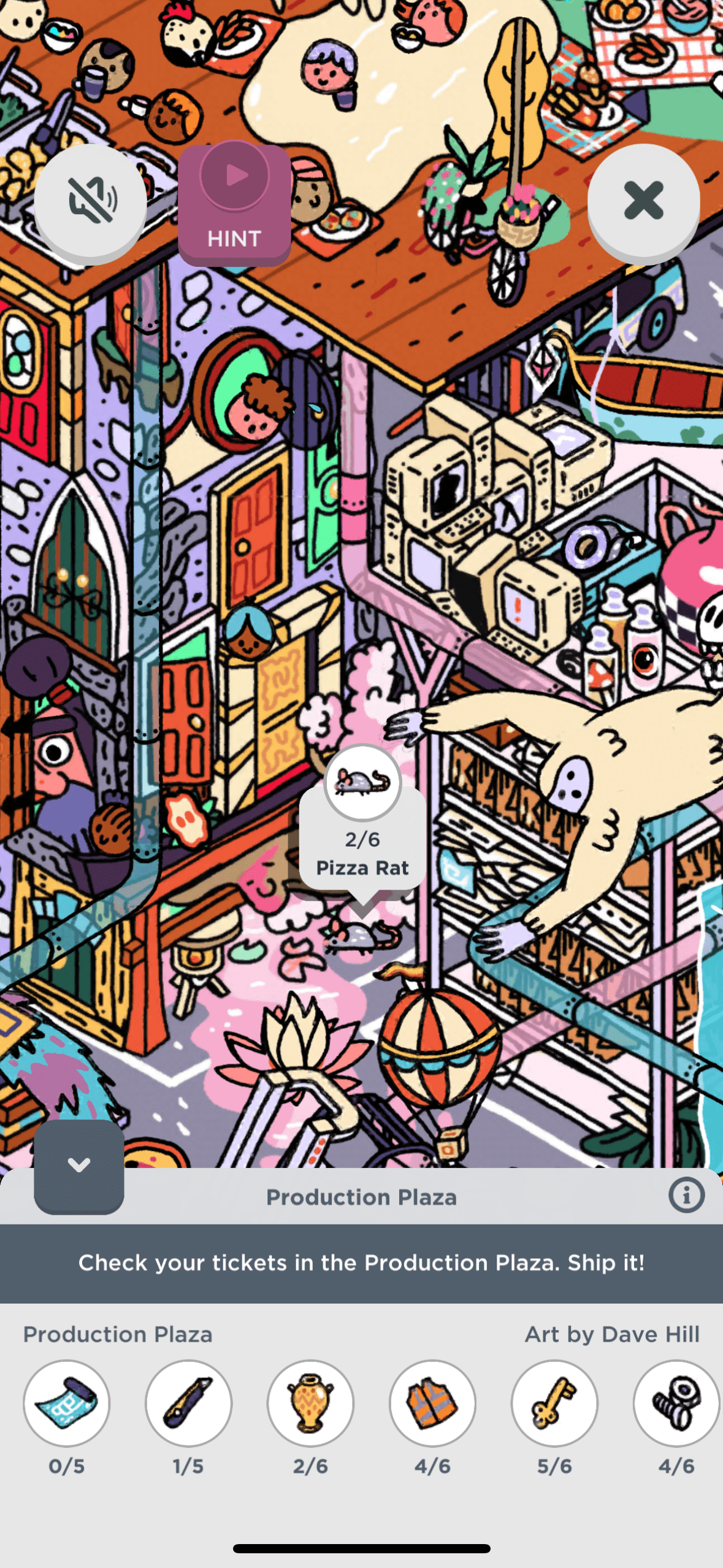
Task: Close the game with the X button
Action: [x=643, y=200]
